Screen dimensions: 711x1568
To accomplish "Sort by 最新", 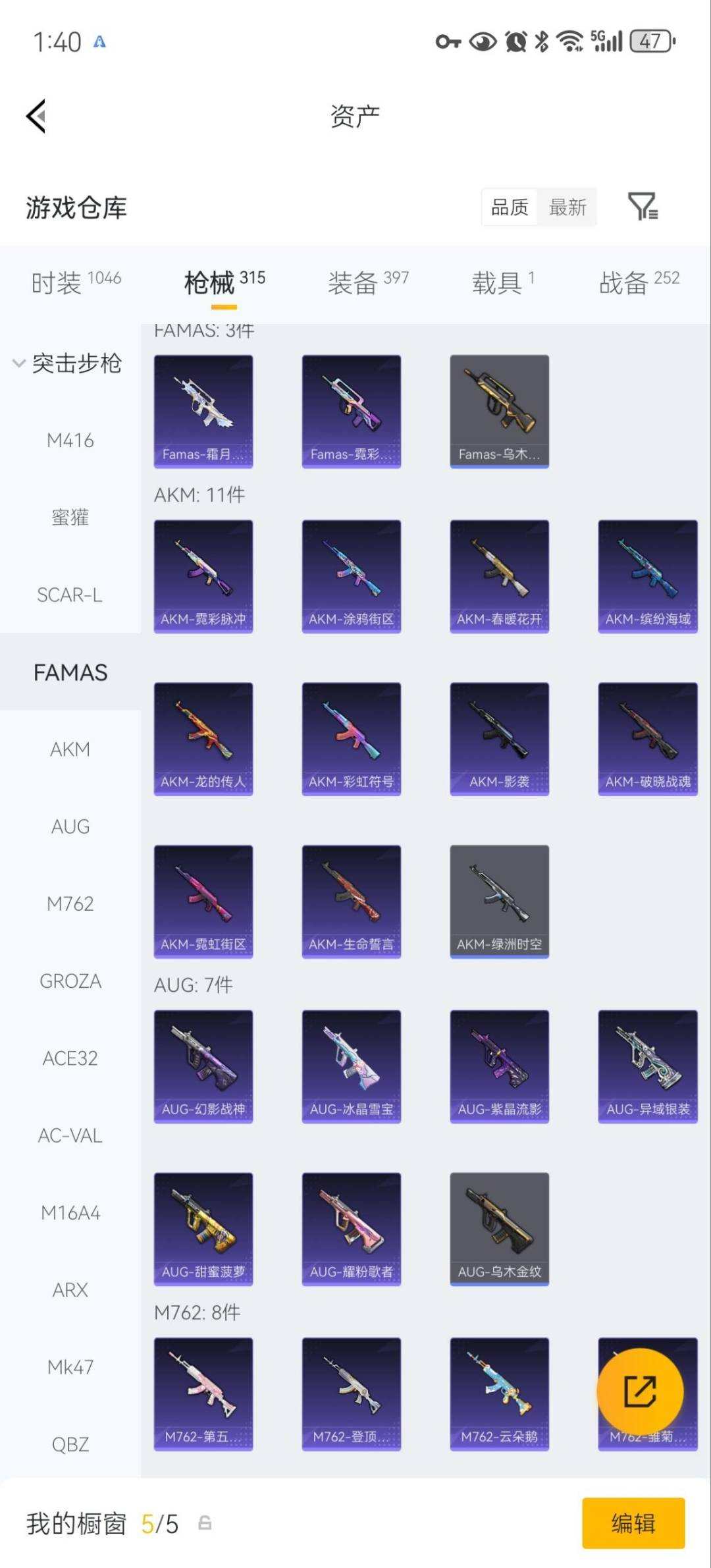I will [567, 207].
